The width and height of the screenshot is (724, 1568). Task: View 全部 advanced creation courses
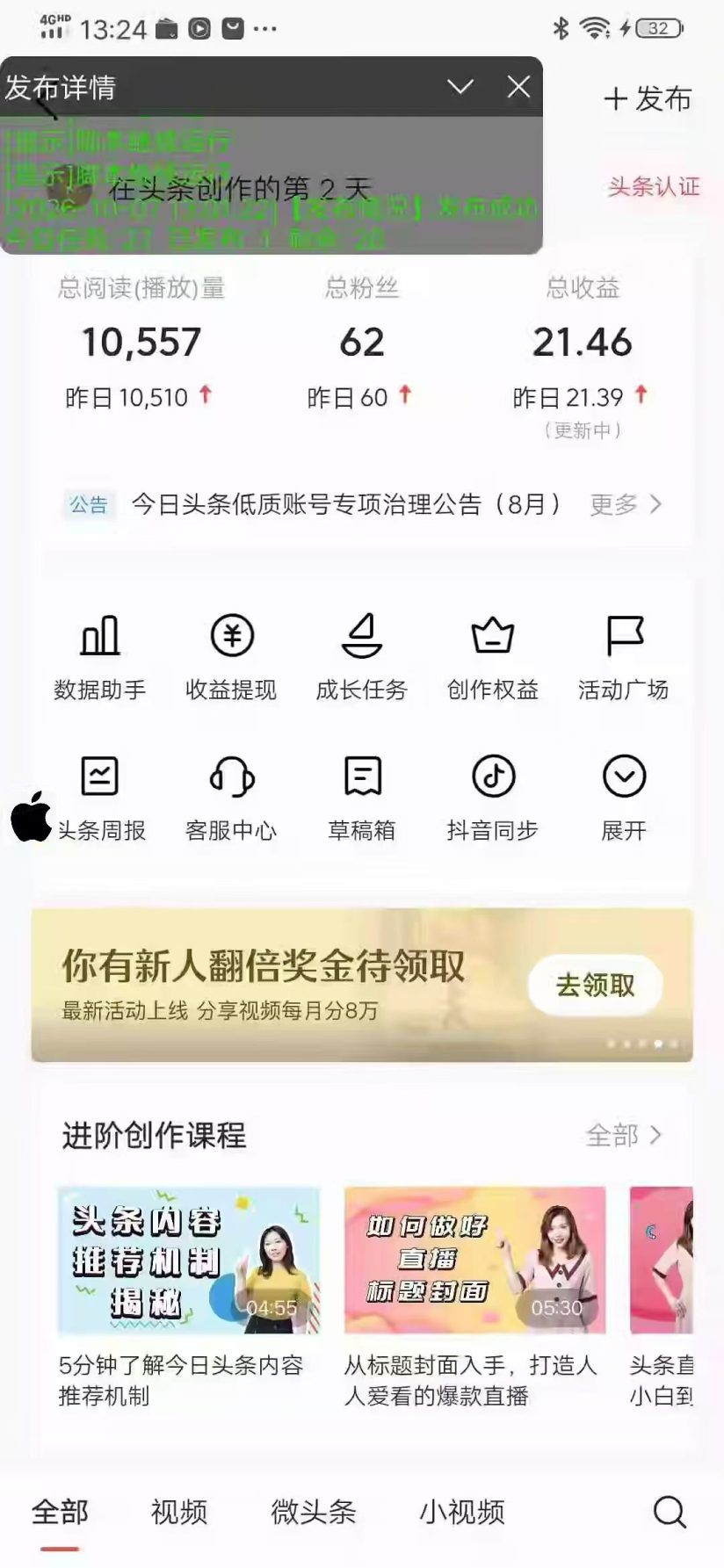(x=623, y=1136)
